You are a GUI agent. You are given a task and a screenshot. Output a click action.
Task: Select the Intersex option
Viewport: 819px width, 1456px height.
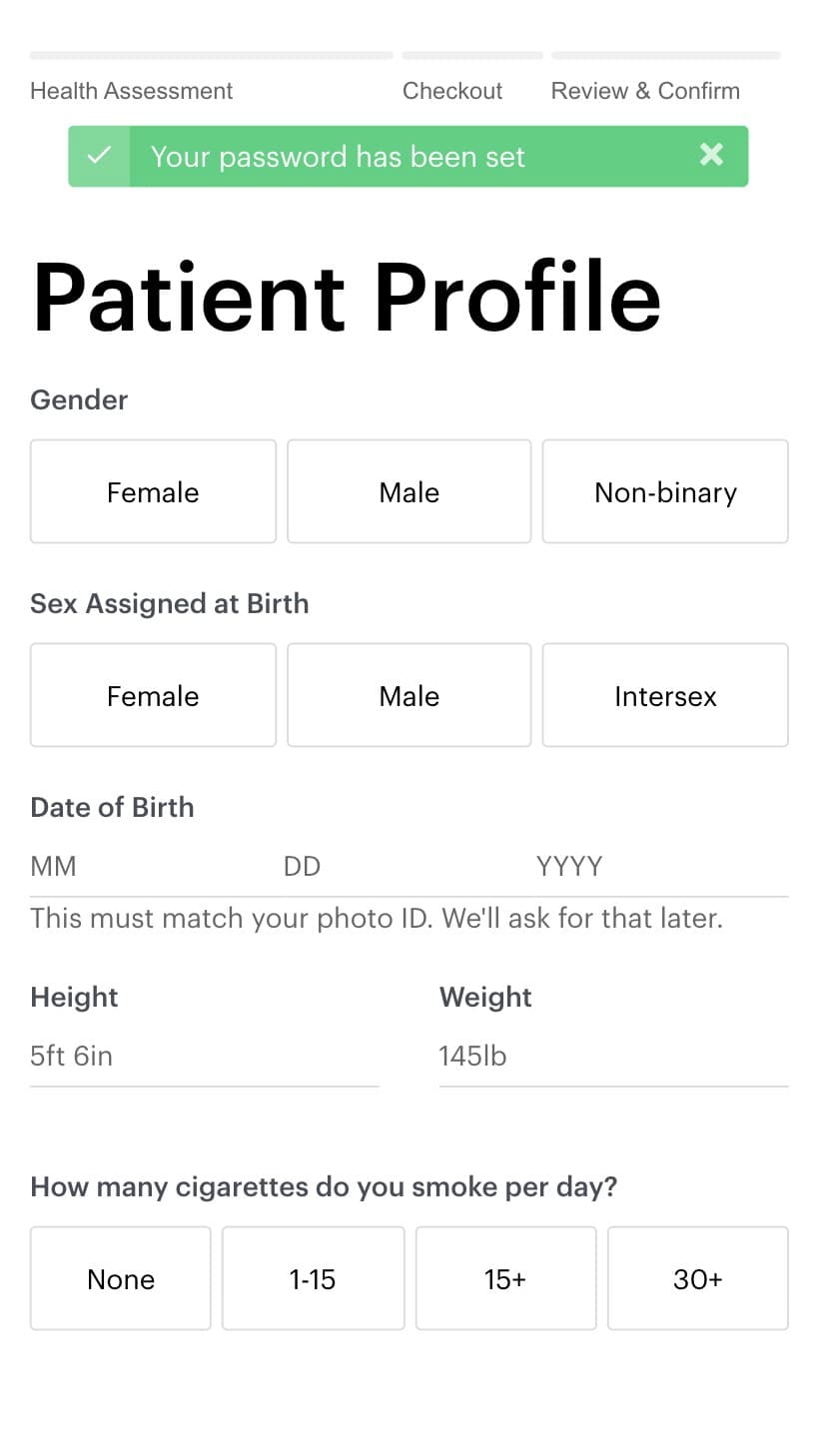click(665, 695)
